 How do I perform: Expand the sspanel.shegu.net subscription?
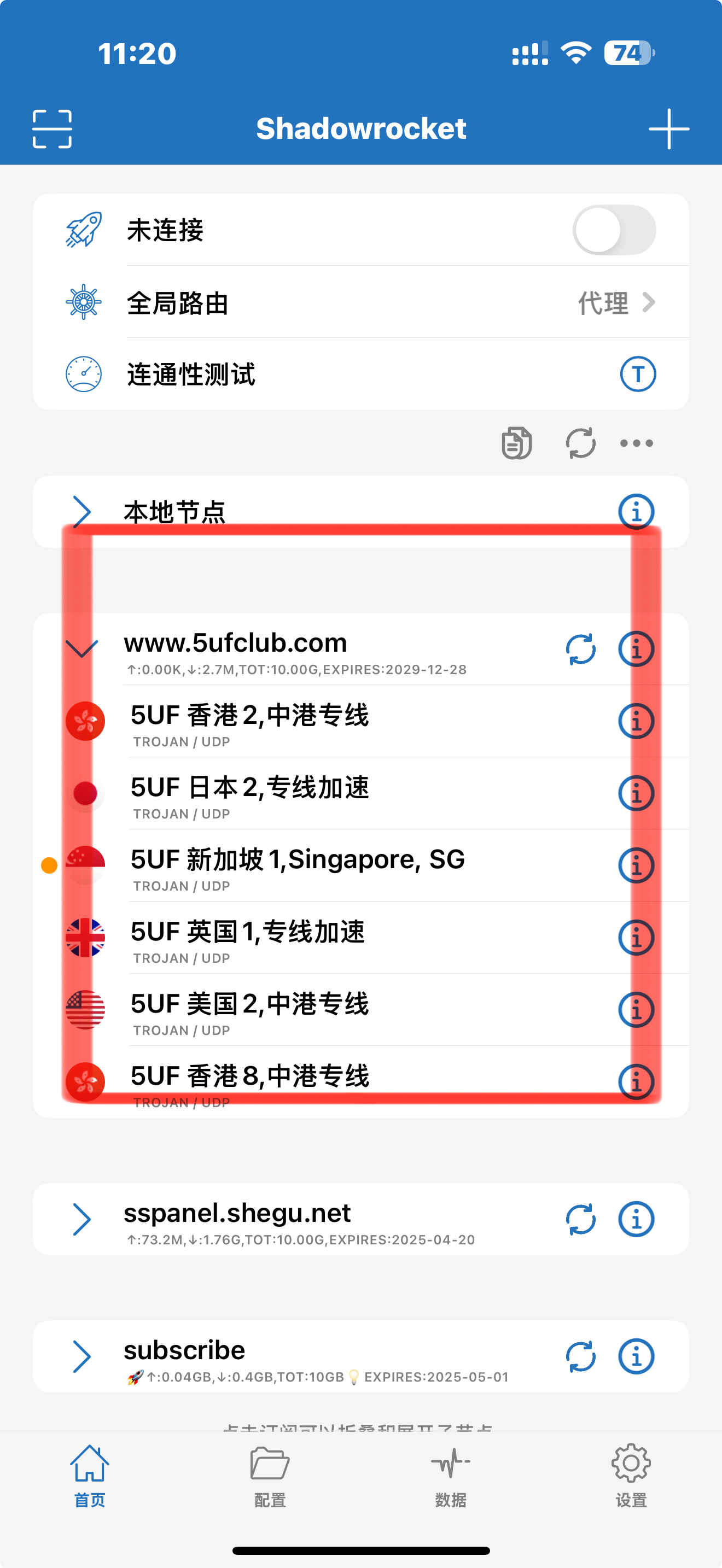(82, 1219)
